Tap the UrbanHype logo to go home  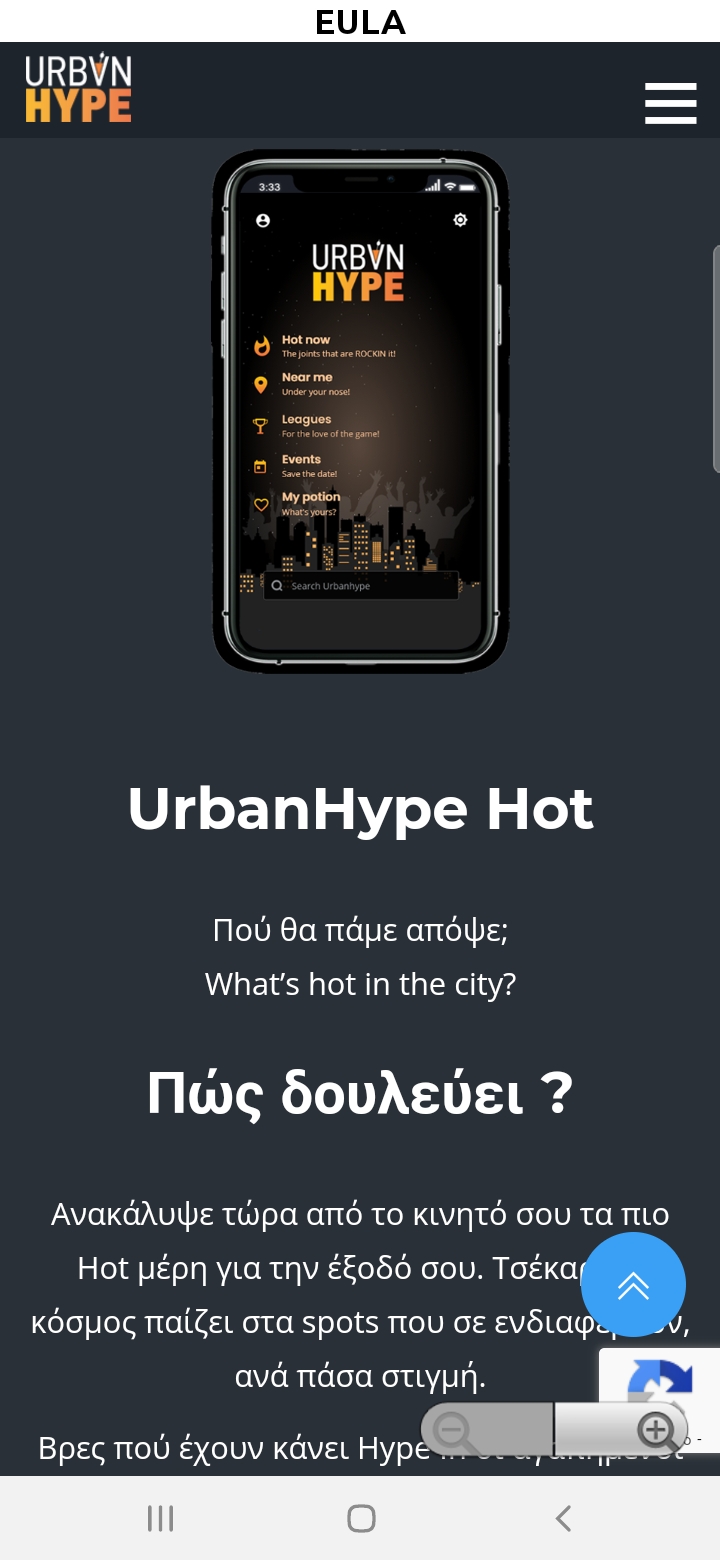click(78, 90)
